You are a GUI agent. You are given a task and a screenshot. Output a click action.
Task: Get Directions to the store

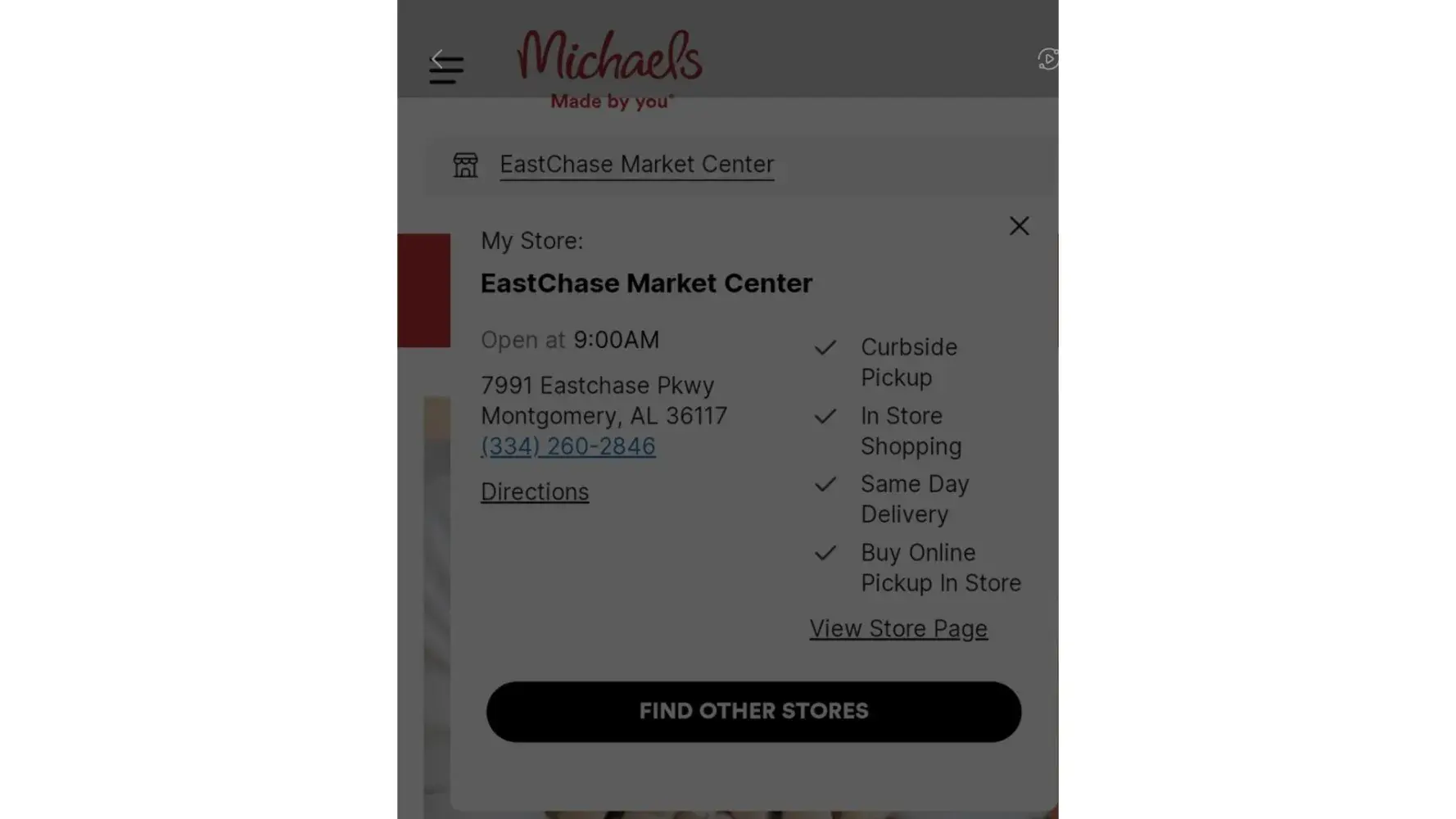point(535,491)
